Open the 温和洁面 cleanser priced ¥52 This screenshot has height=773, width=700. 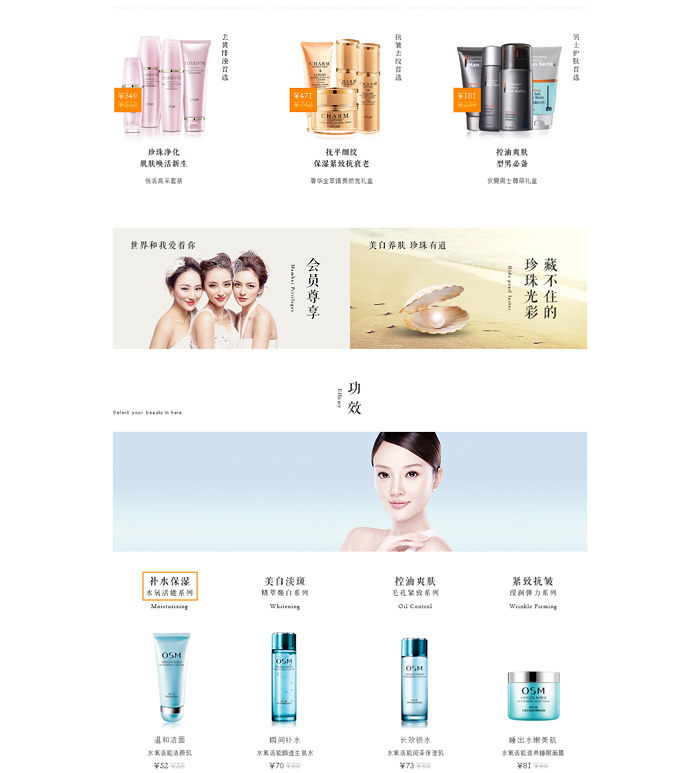[x=169, y=678]
